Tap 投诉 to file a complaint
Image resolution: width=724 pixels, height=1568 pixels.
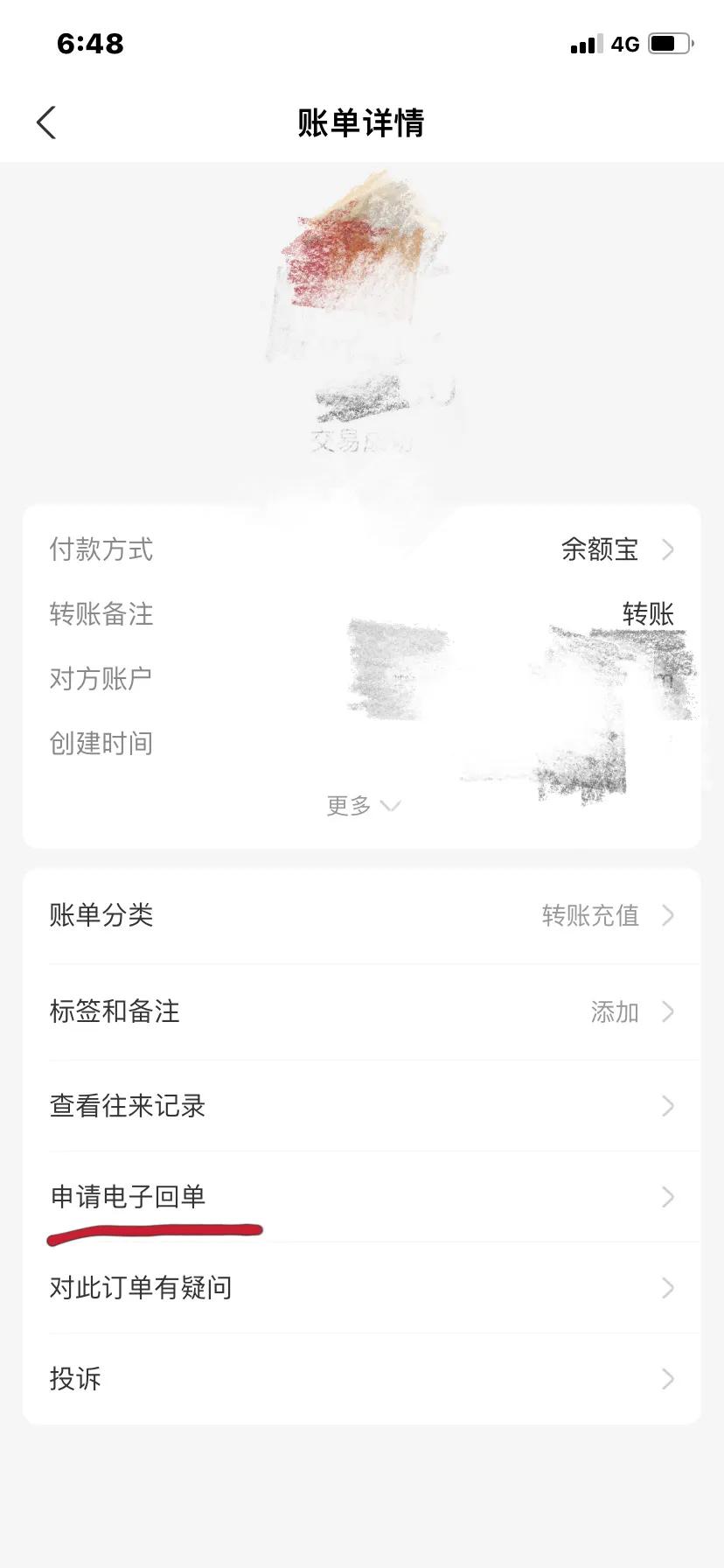[x=362, y=1377]
